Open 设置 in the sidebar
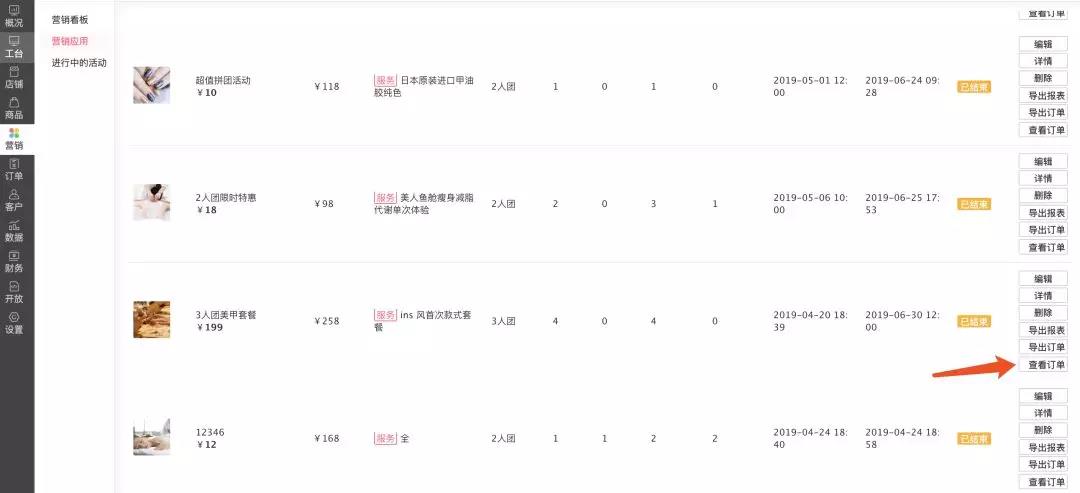Image resolution: width=1080 pixels, height=493 pixels. (x=14, y=323)
